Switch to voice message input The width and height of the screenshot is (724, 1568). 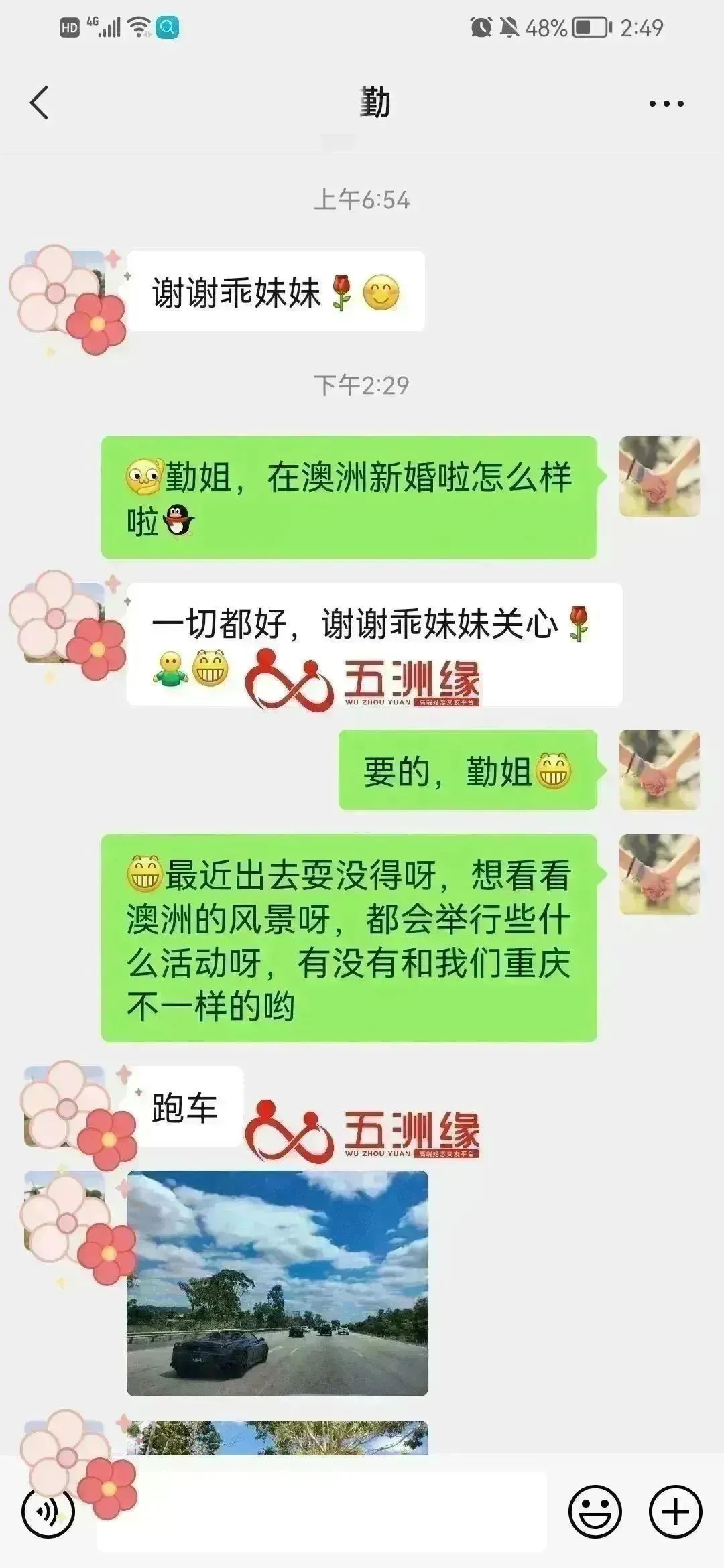tap(48, 1512)
